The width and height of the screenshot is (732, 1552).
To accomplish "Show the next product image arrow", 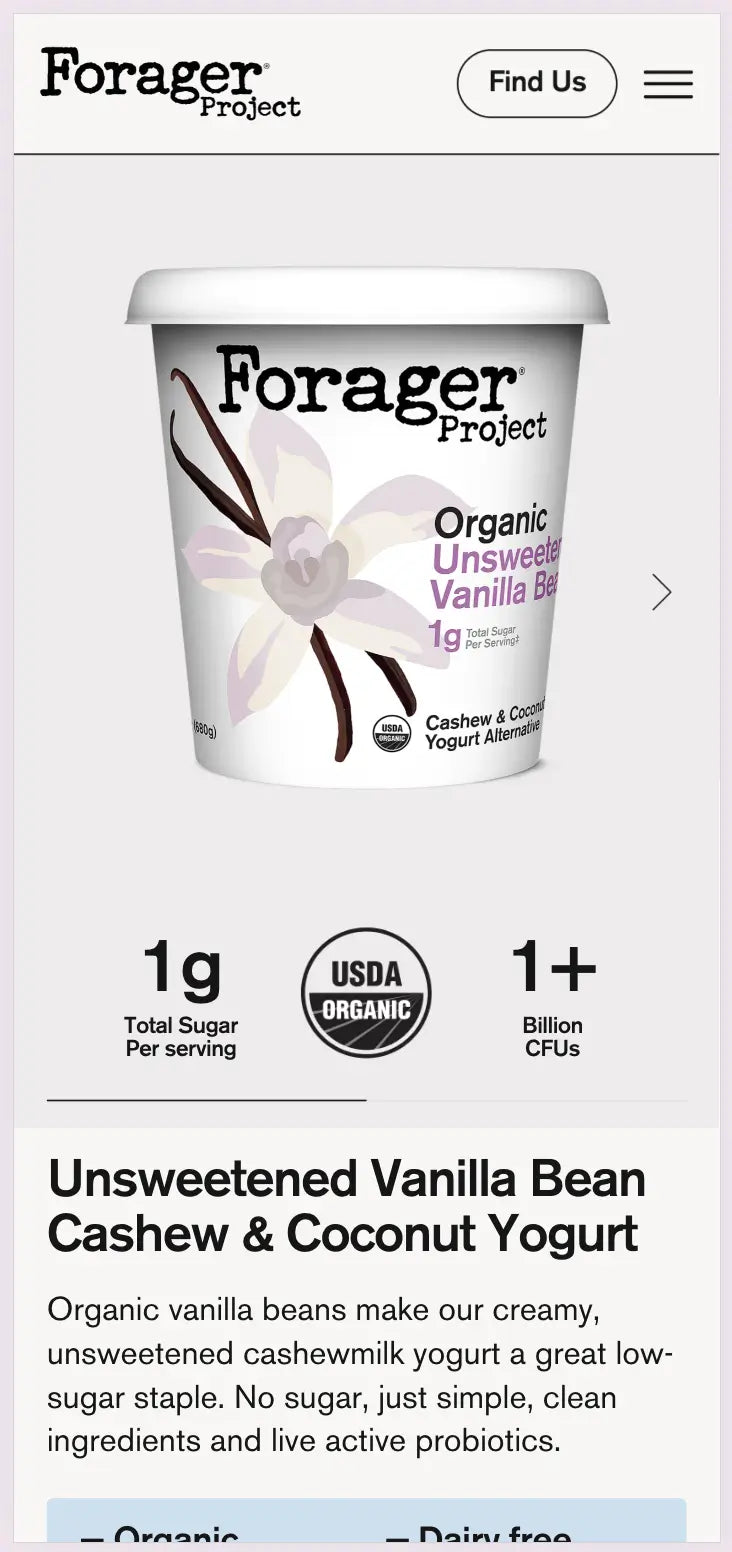I will pos(661,592).
